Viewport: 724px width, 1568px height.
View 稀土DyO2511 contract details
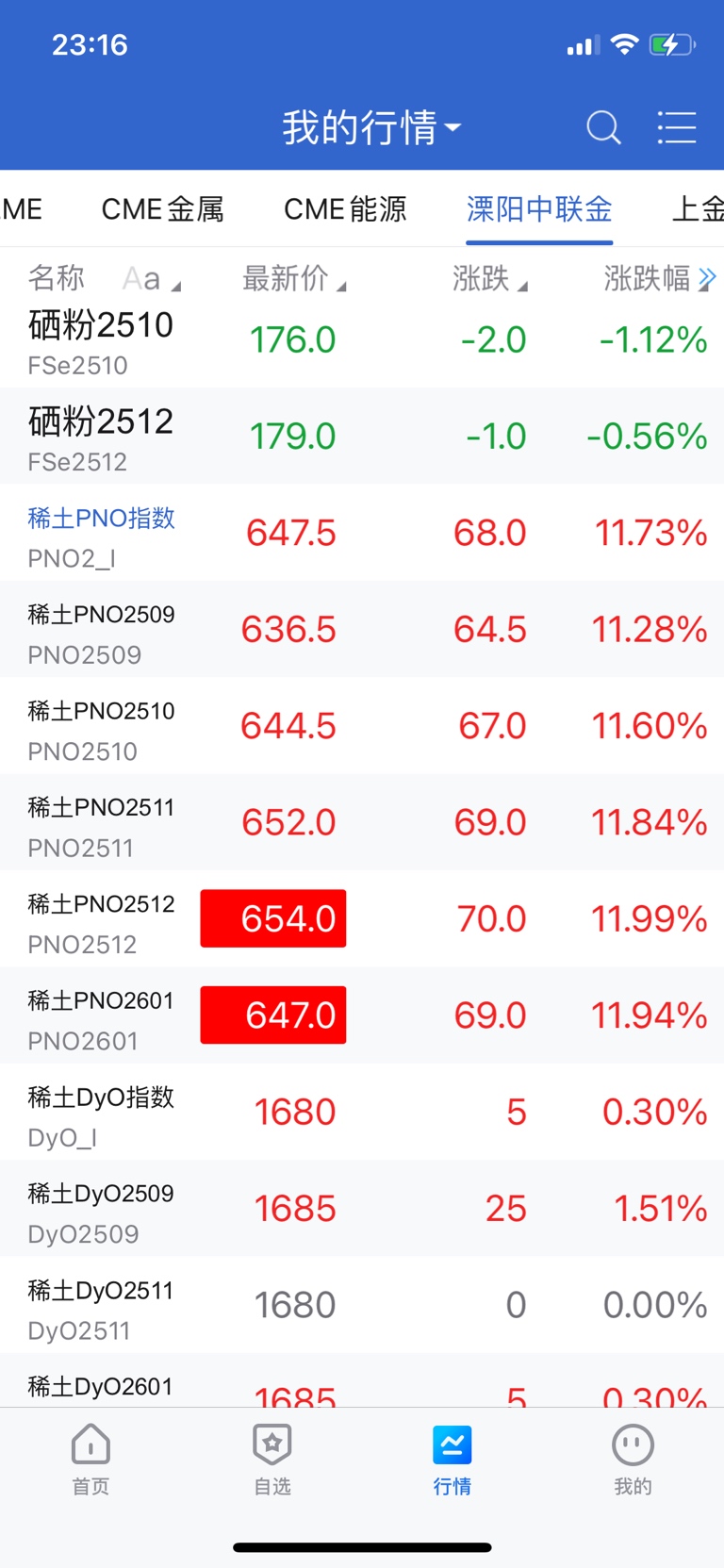pos(362,1306)
